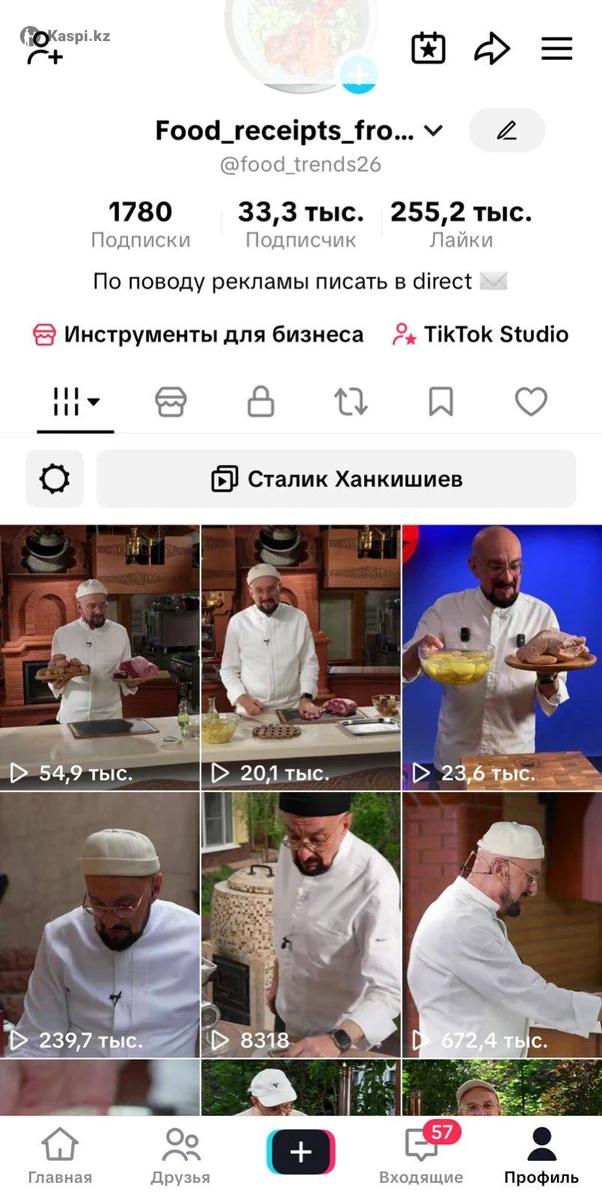Viewport: 602px width, 1200px height.
Task: Edit the profile with the pencil button
Action: [506, 131]
